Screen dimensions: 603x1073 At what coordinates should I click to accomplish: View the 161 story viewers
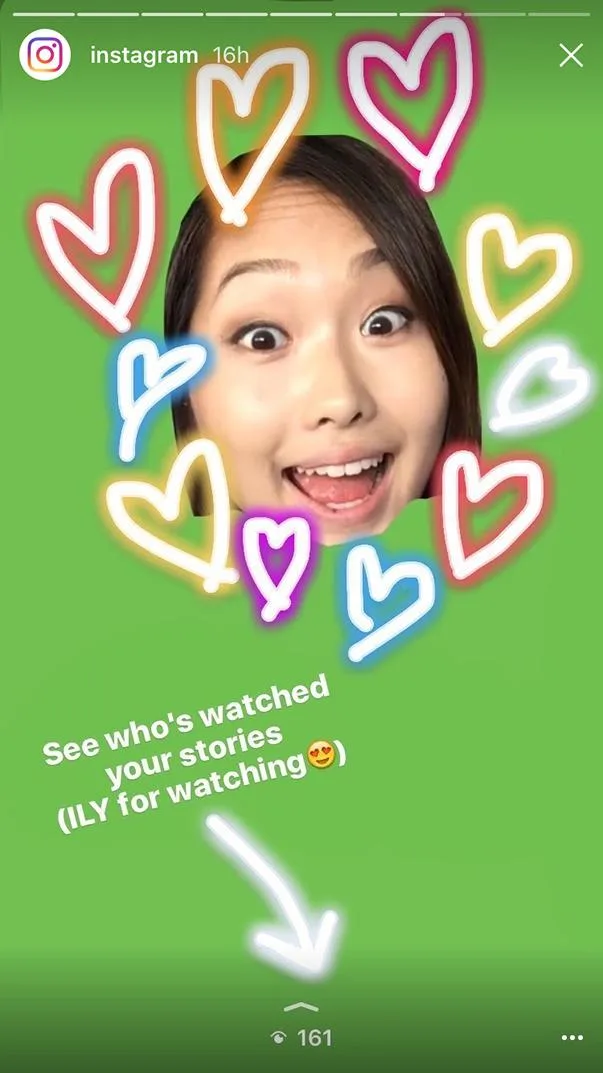(302, 1038)
